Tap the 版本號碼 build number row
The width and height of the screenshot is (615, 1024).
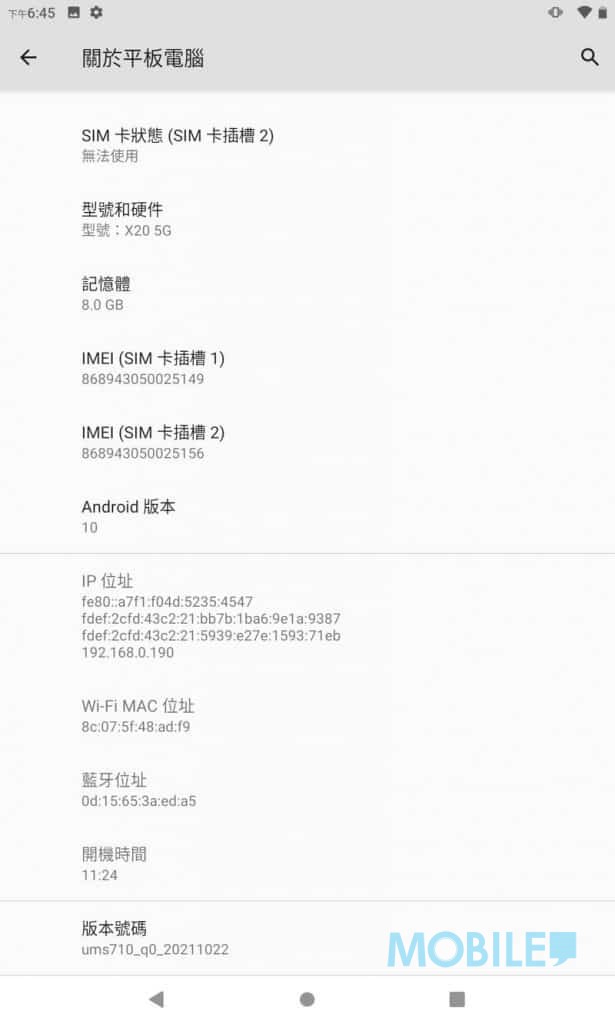click(x=308, y=938)
